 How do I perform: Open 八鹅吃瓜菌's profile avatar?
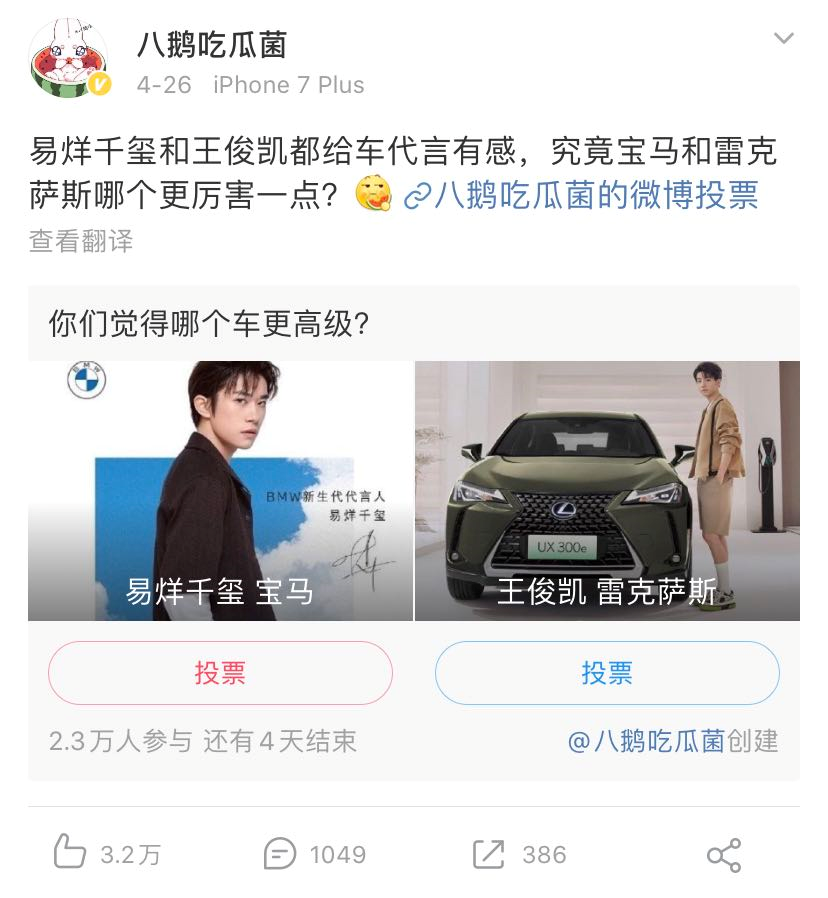pos(70,59)
